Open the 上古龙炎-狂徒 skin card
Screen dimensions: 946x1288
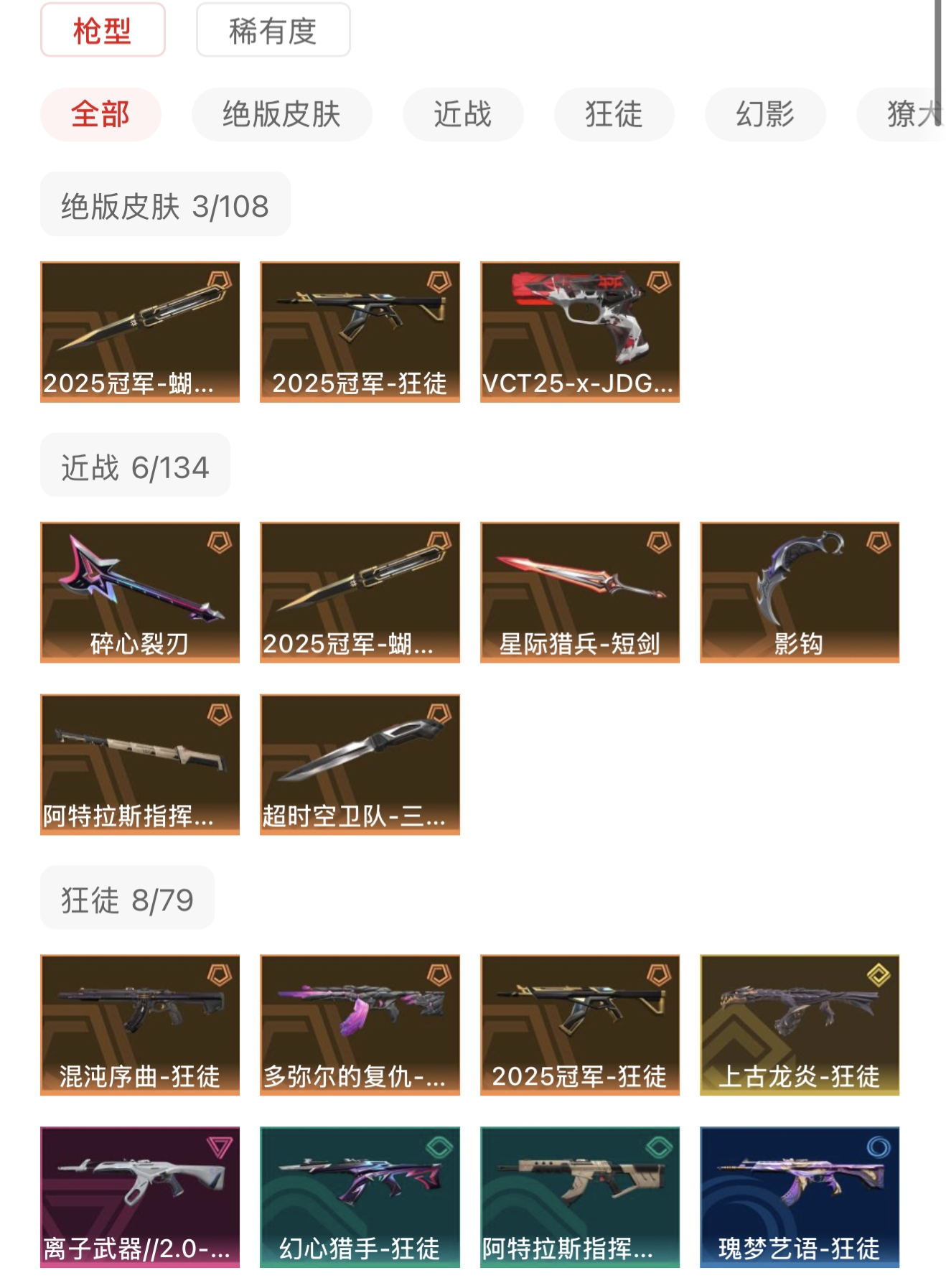[x=799, y=1025]
